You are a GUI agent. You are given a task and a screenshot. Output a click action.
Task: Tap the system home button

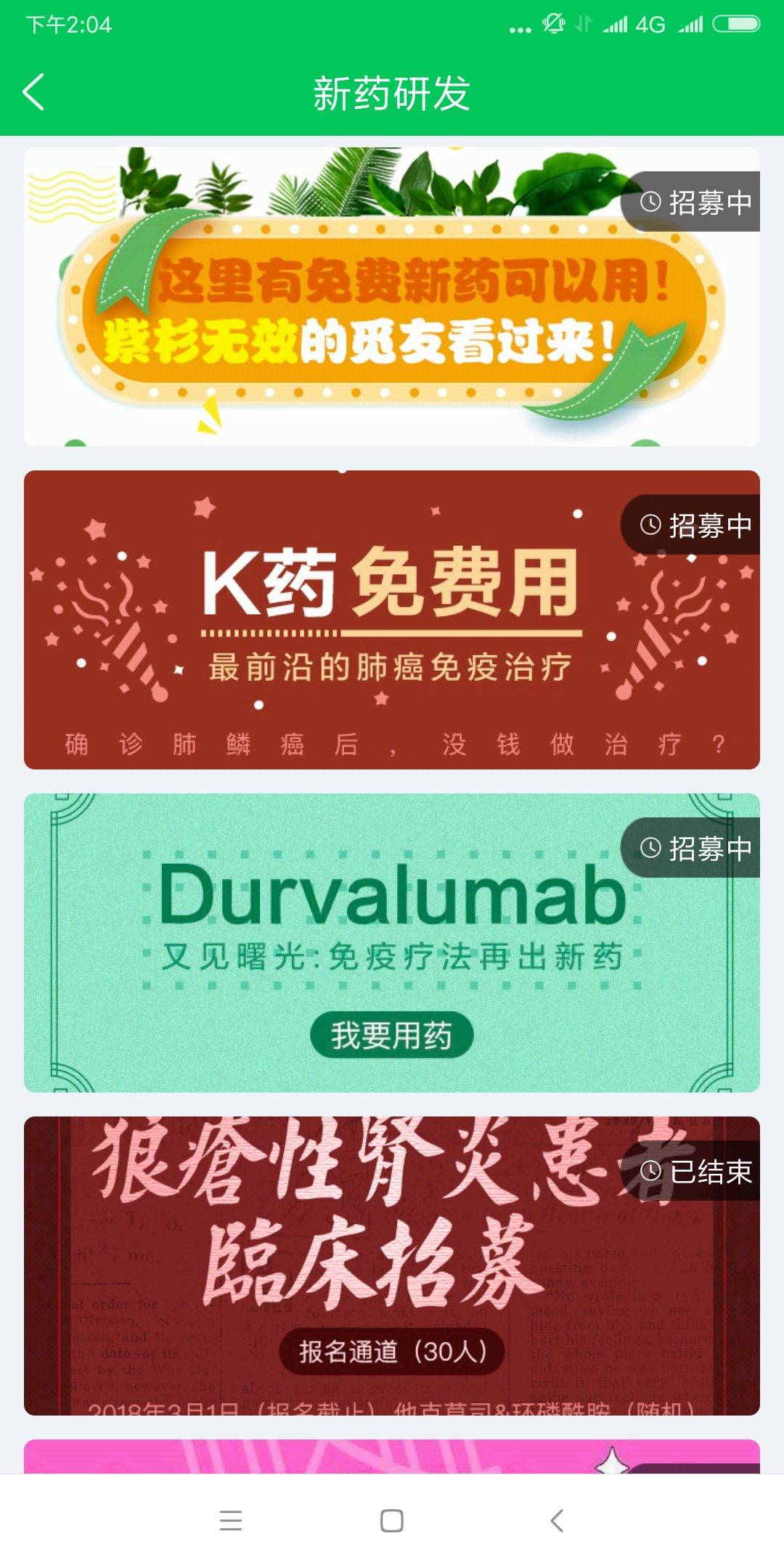(392, 1521)
